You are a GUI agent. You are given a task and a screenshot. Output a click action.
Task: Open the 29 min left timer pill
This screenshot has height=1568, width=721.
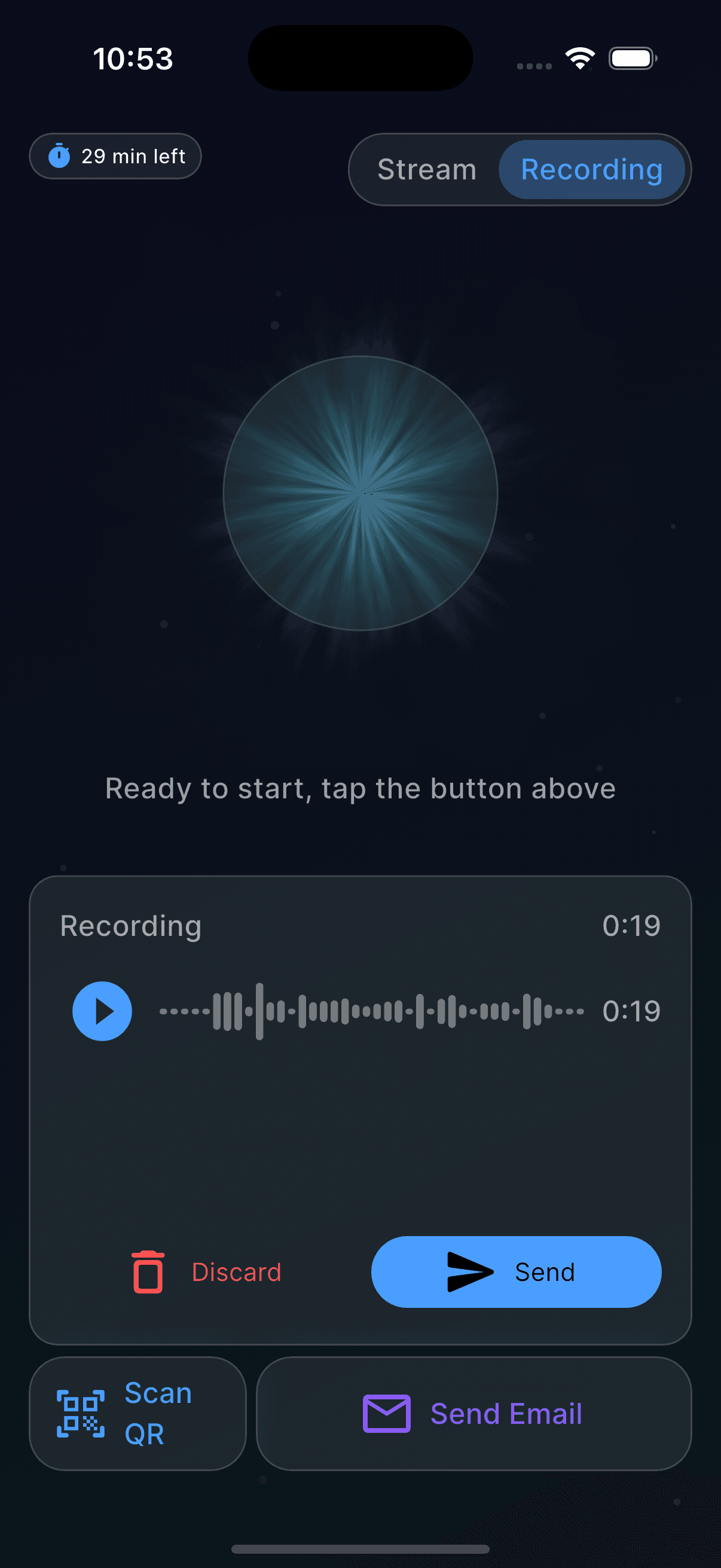(115, 156)
